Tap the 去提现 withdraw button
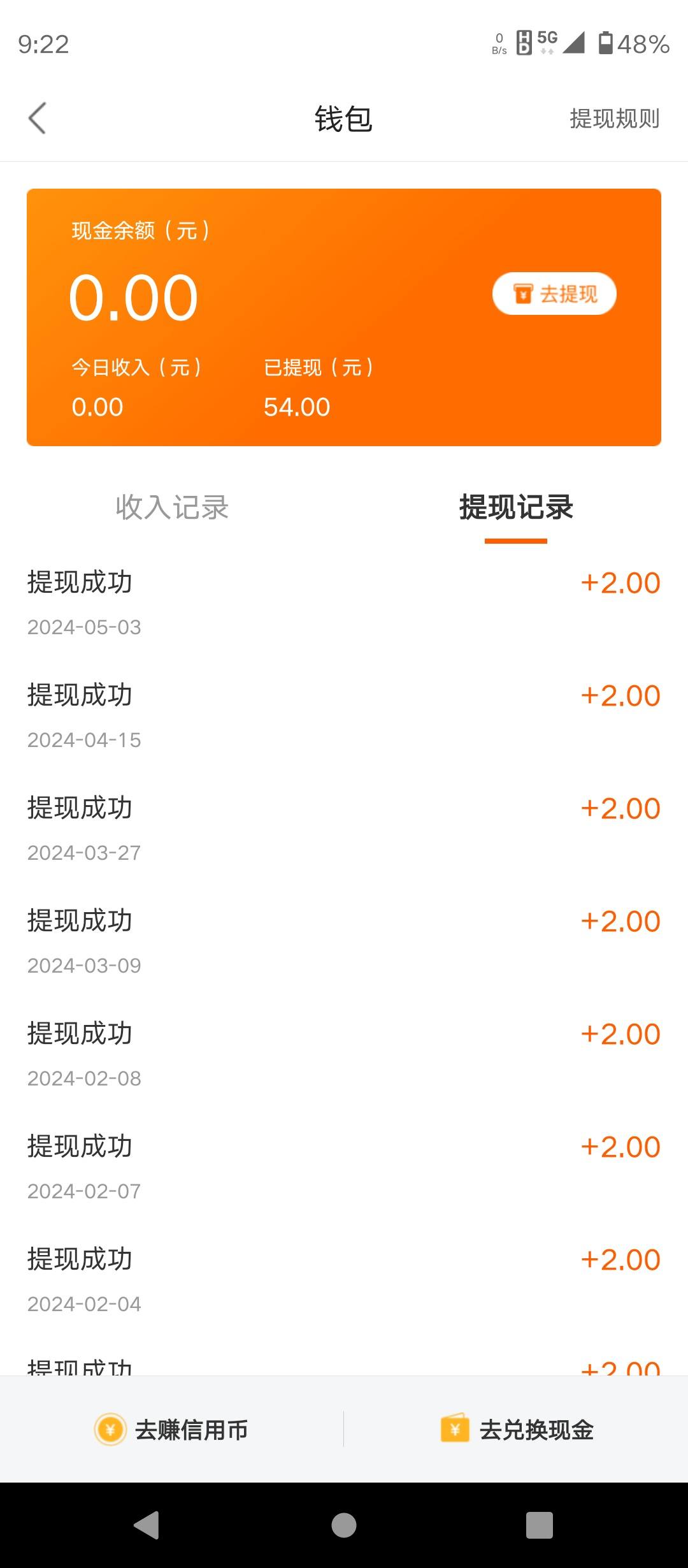The width and height of the screenshot is (688, 1568). tap(554, 294)
